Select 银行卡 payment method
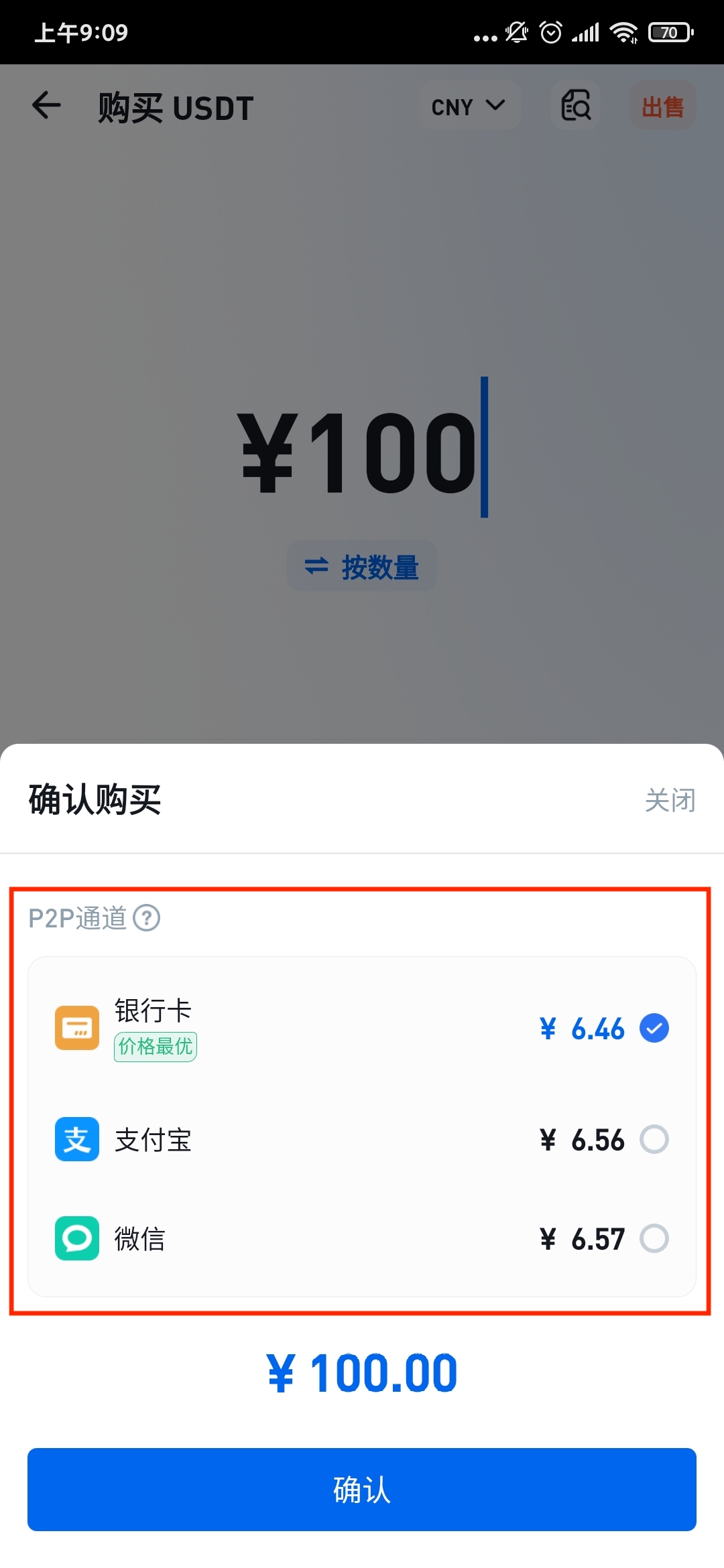Screen dimensions: 724x1568 click(362, 1029)
